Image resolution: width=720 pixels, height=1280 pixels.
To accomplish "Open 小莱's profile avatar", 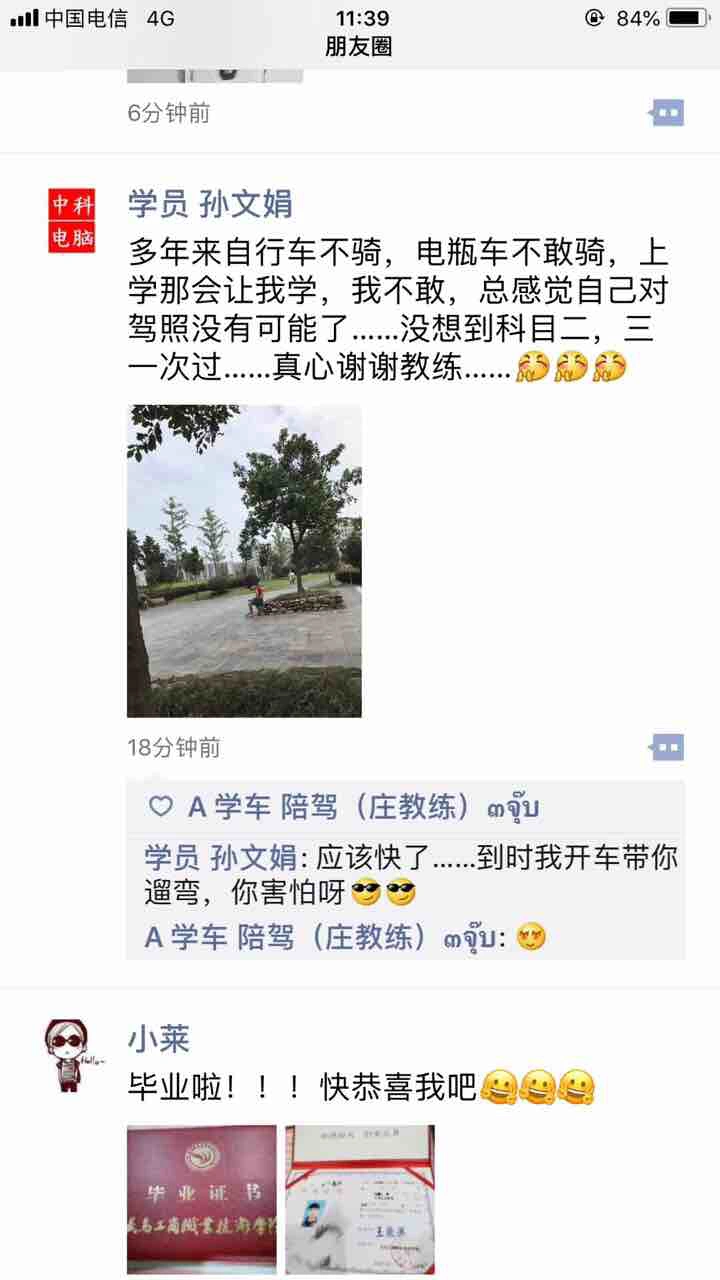I will pyautogui.click(x=72, y=1055).
